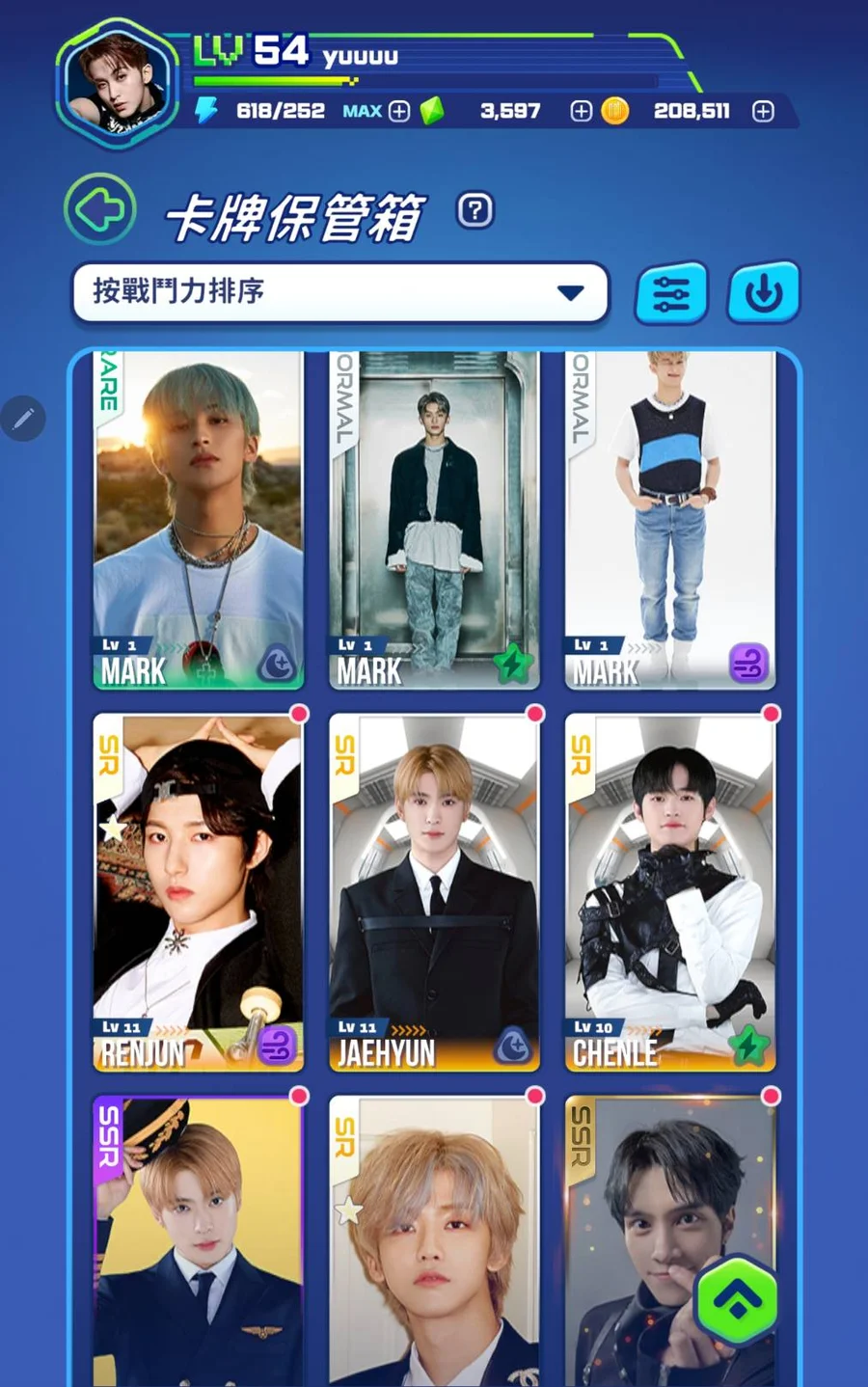This screenshot has width=868, height=1387.
Task: Open the filter settings sliders button
Action: [x=671, y=292]
